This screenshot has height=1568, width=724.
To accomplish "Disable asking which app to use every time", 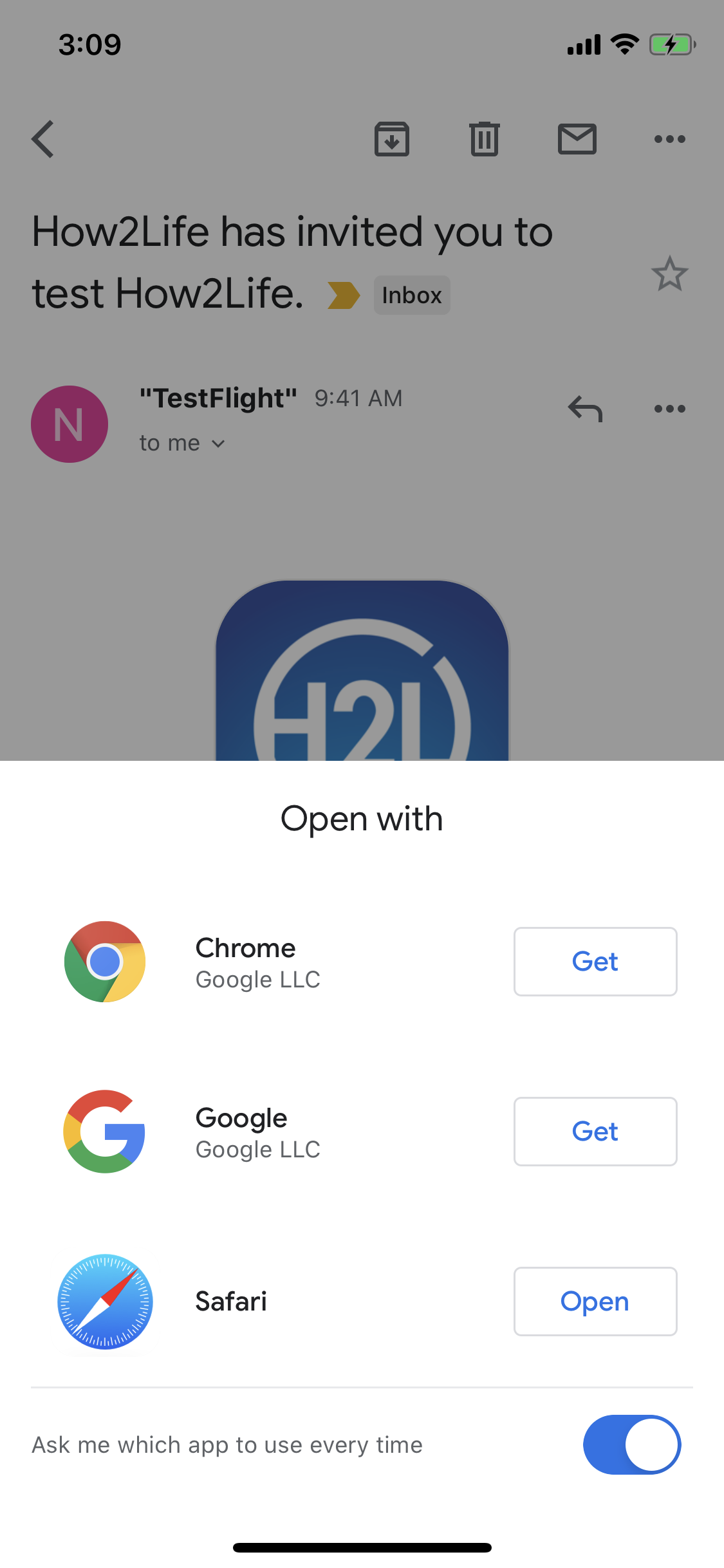I will (631, 1444).
